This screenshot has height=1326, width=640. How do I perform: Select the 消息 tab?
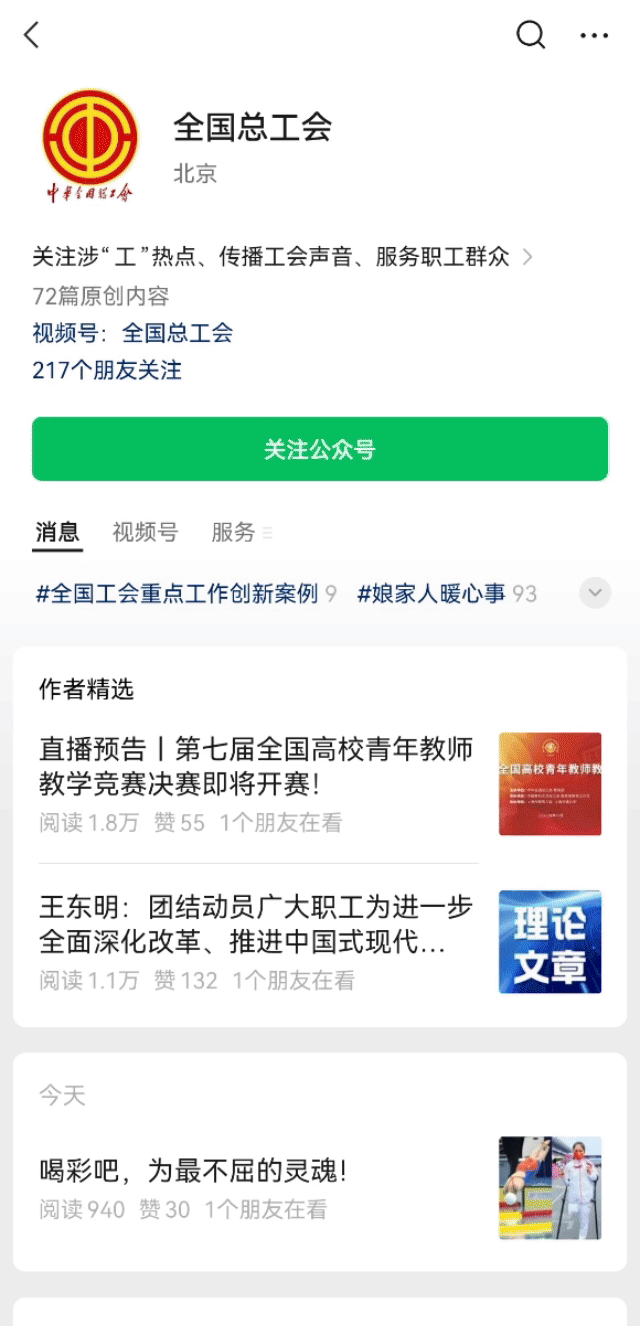coord(57,532)
